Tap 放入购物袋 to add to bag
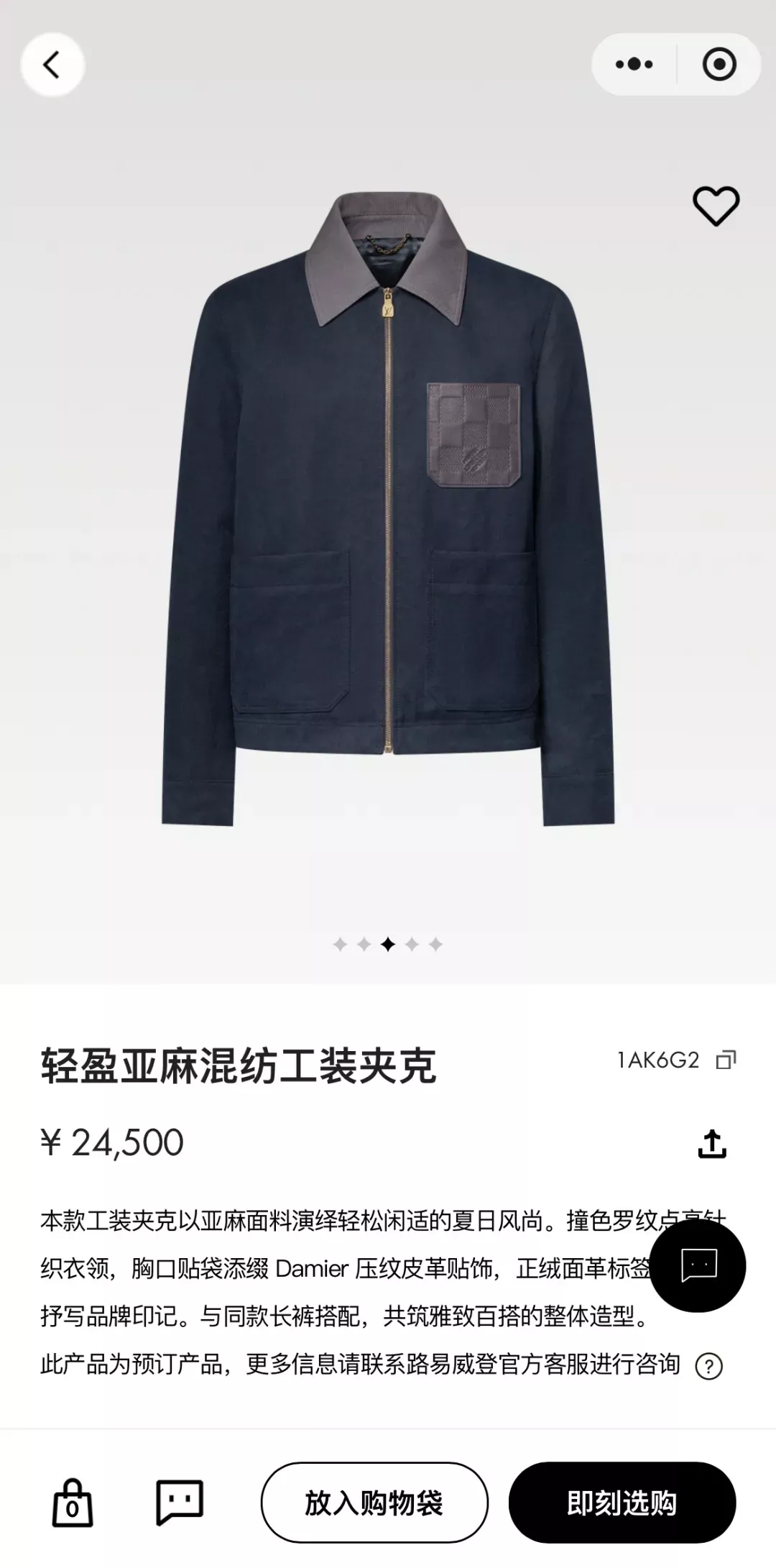 [x=374, y=1503]
